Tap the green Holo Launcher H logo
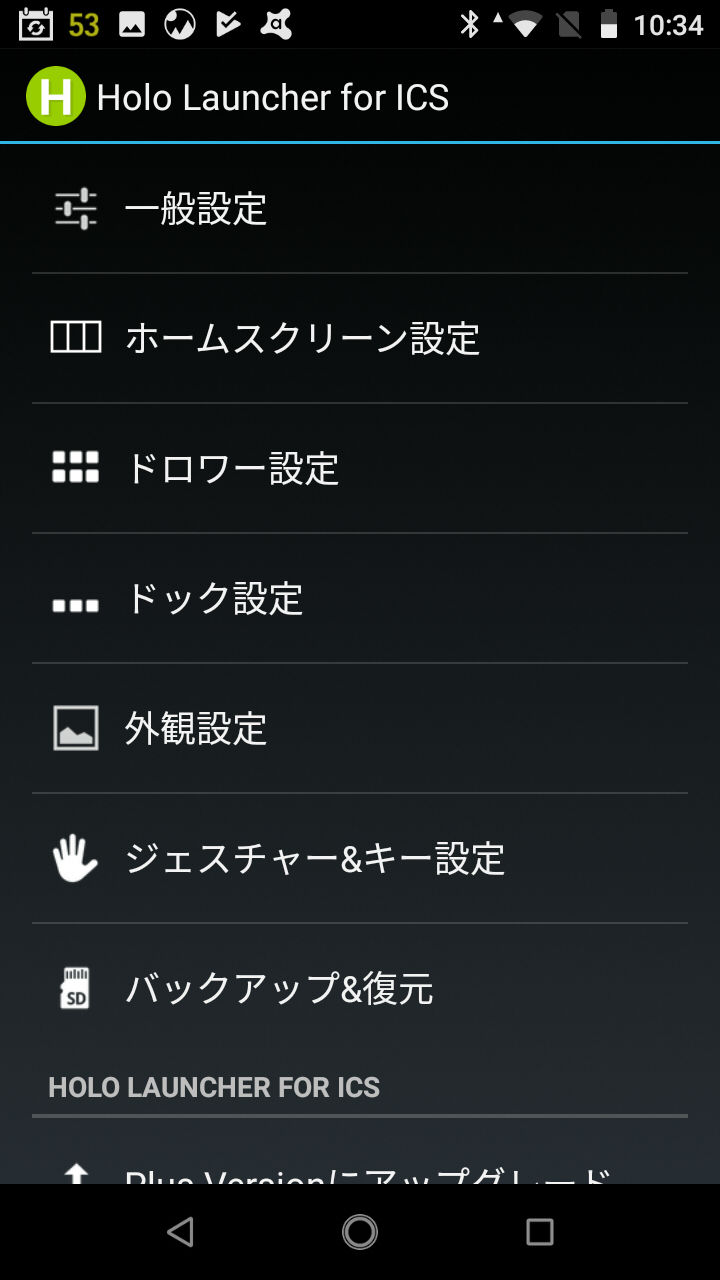The image size is (720, 1280). click(56, 96)
